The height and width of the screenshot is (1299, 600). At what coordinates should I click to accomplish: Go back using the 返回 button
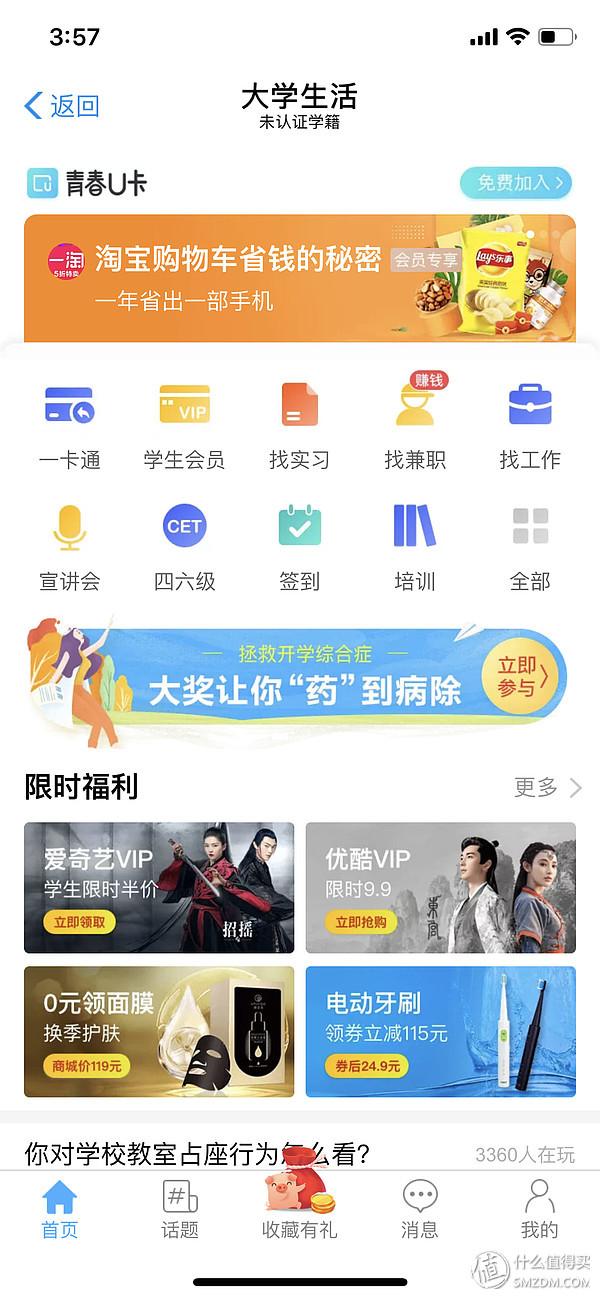(x=61, y=105)
